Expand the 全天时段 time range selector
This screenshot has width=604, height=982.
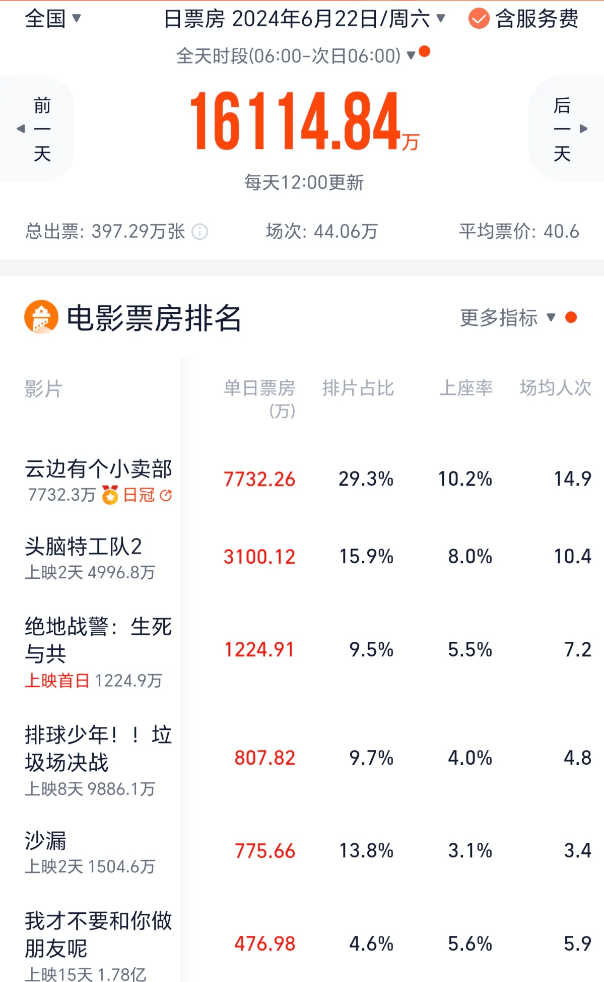coord(296,56)
